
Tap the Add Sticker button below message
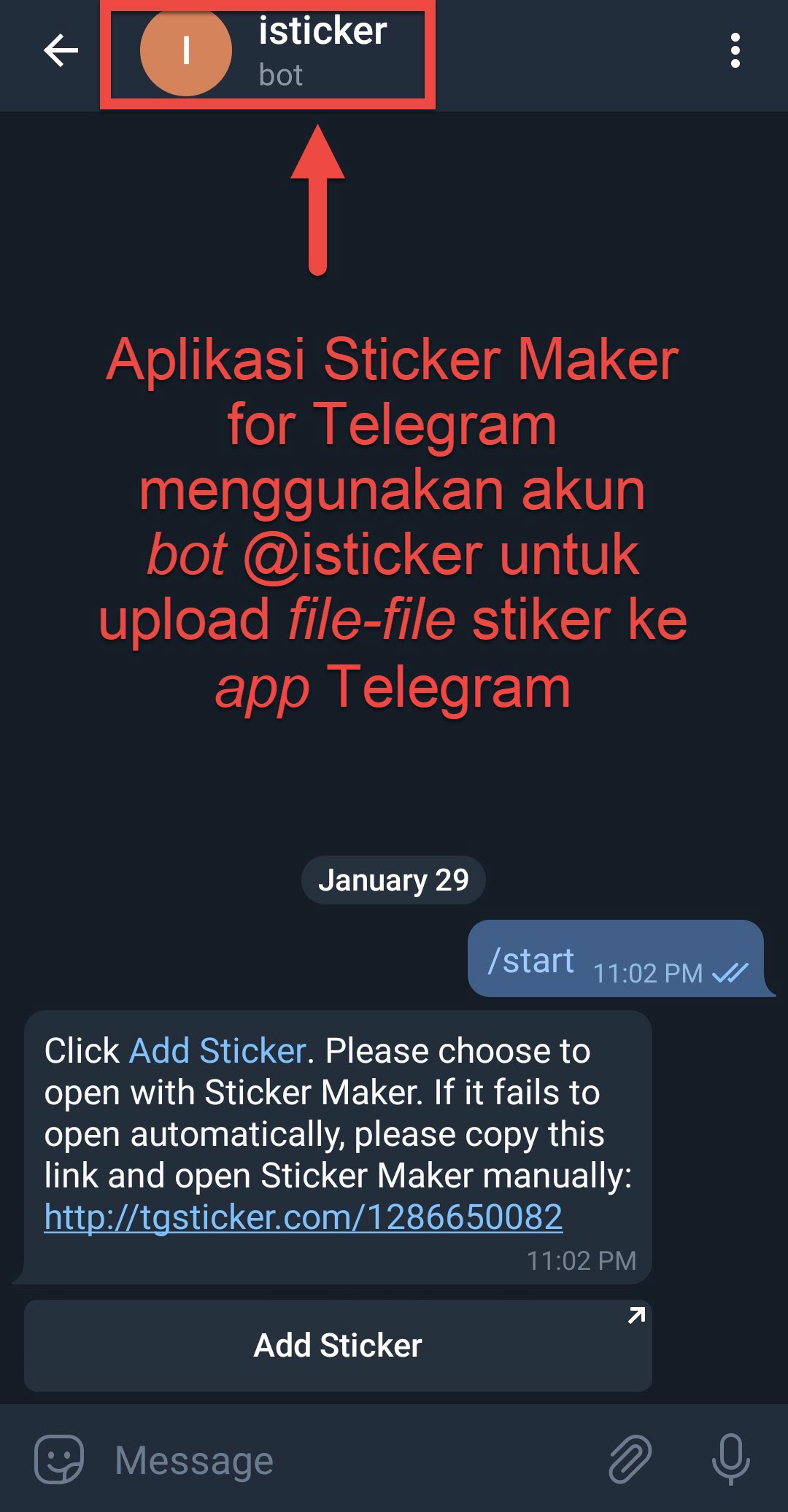[x=338, y=1346]
